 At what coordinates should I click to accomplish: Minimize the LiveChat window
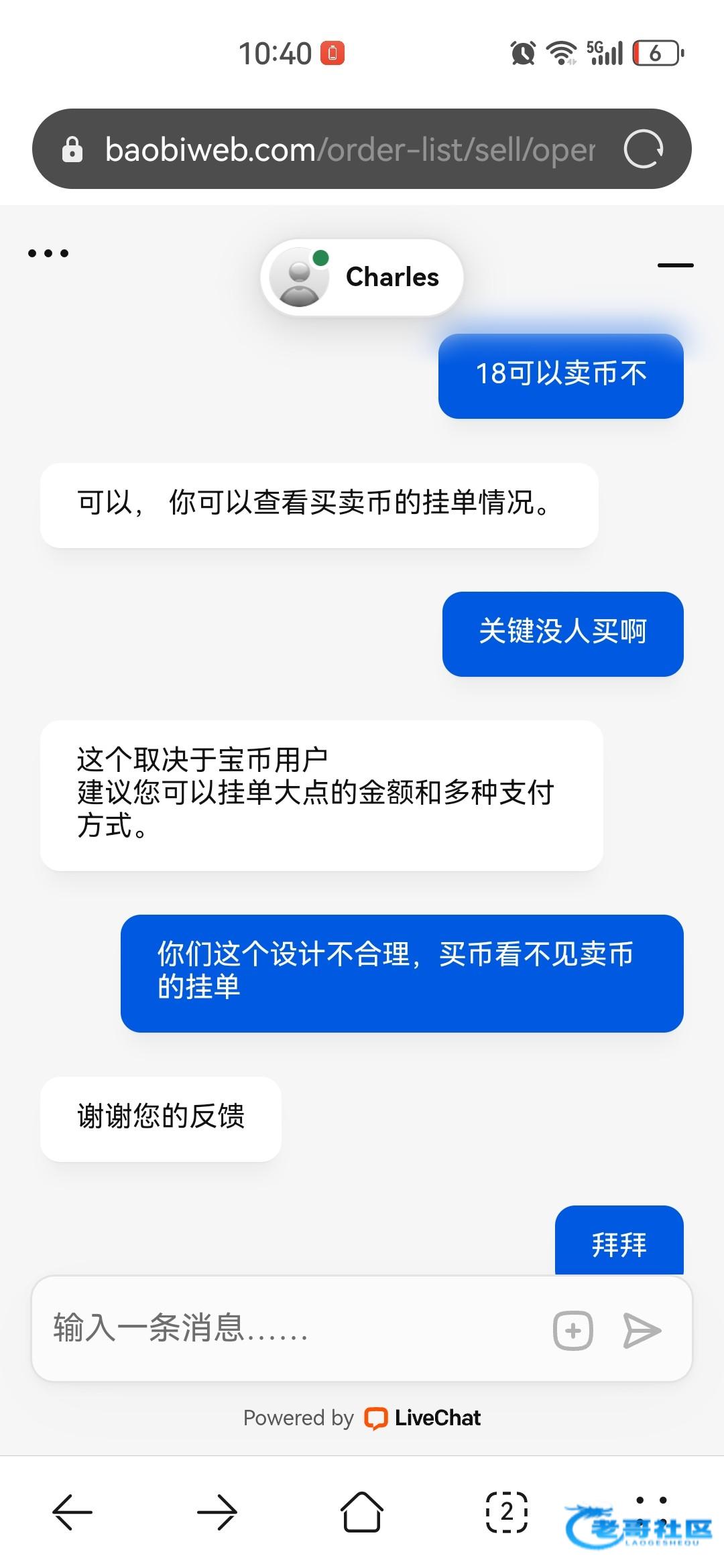[x=675, y=265]
